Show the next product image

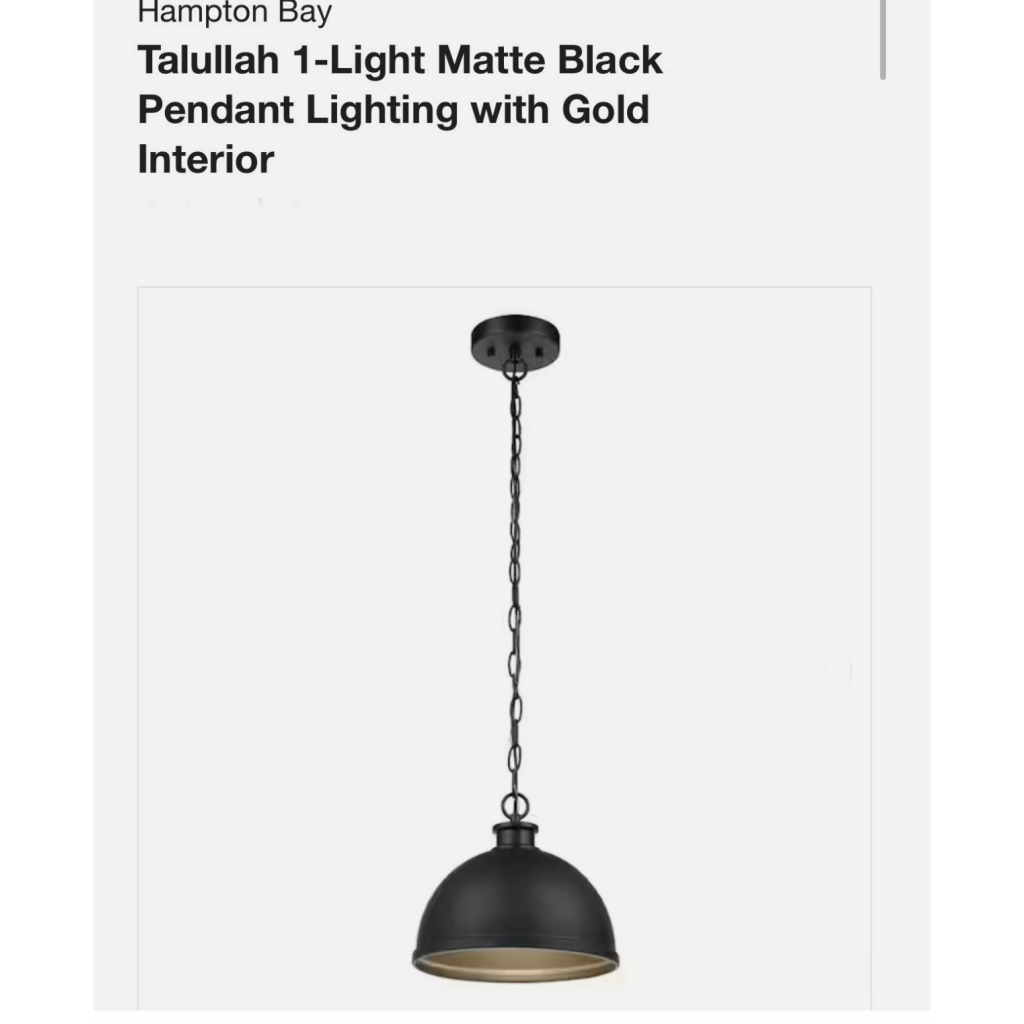tap(822, 671)
